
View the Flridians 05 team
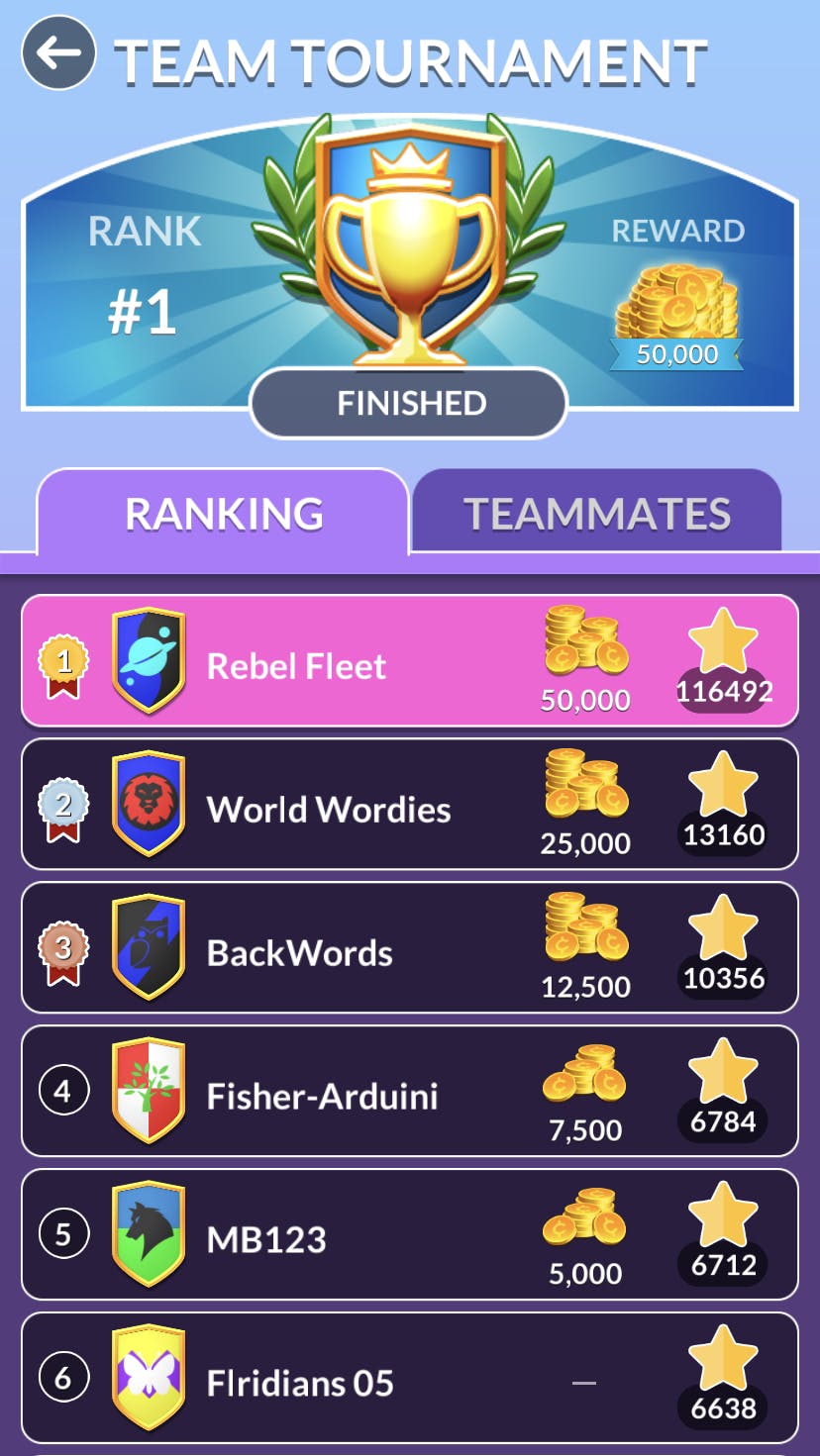[409, 1379]
